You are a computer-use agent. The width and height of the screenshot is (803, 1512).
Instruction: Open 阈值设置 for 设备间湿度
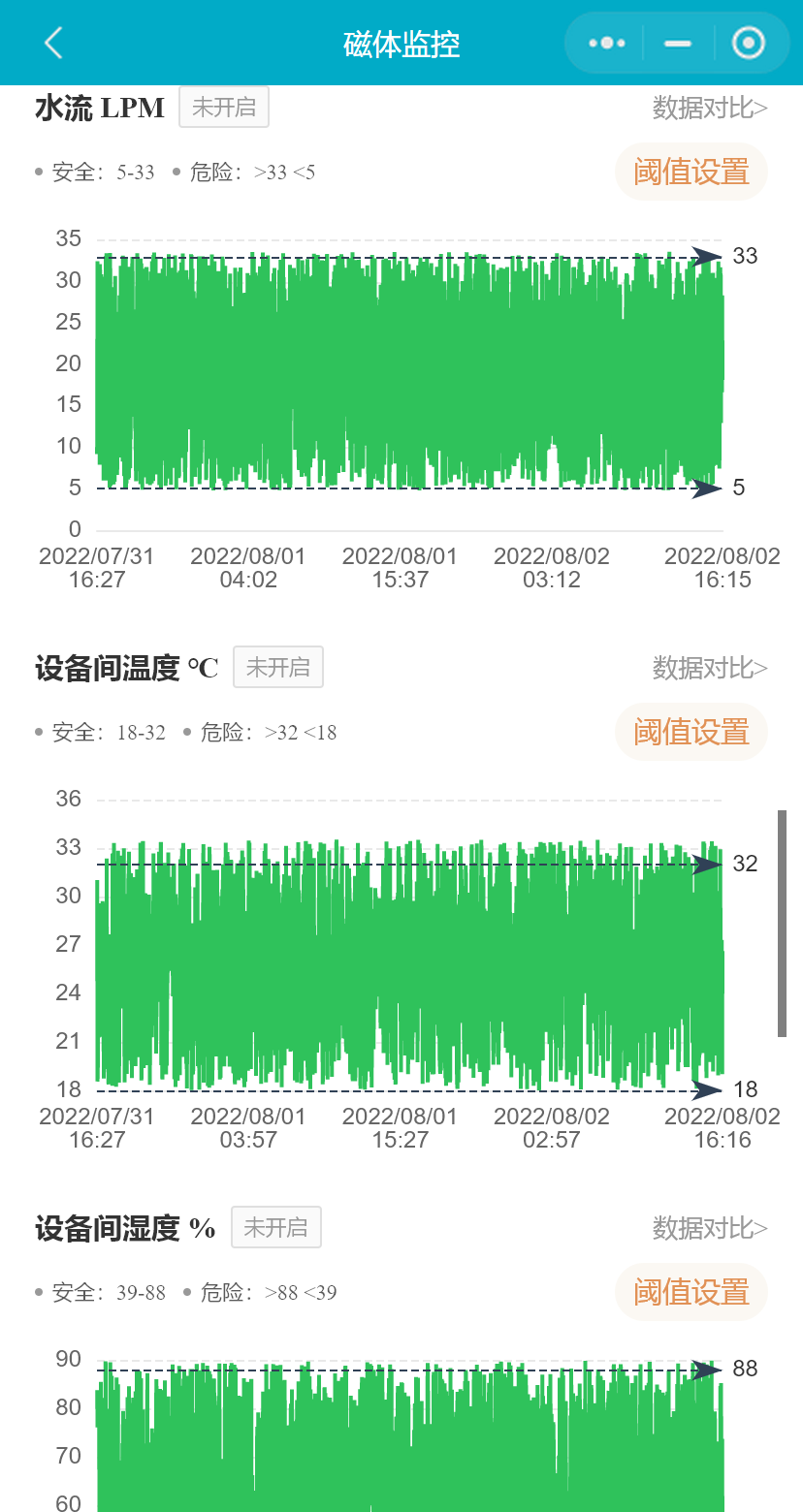[691, 1292]
